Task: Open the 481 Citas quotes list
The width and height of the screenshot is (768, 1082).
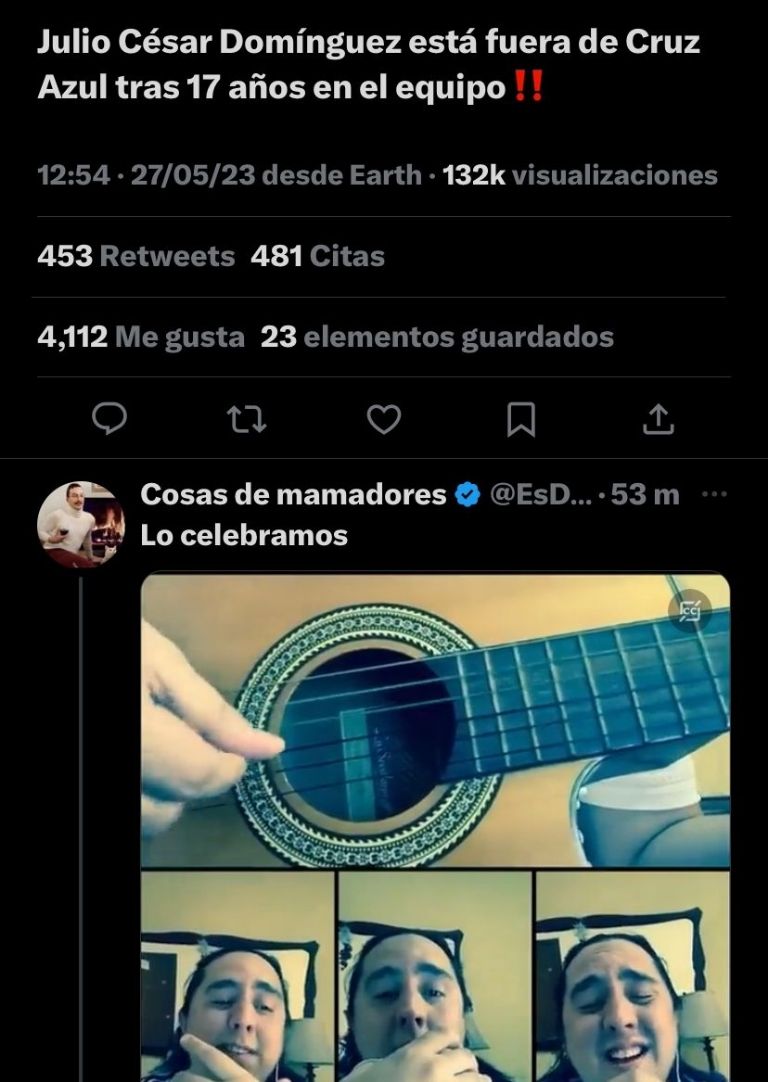Action: 317,256
